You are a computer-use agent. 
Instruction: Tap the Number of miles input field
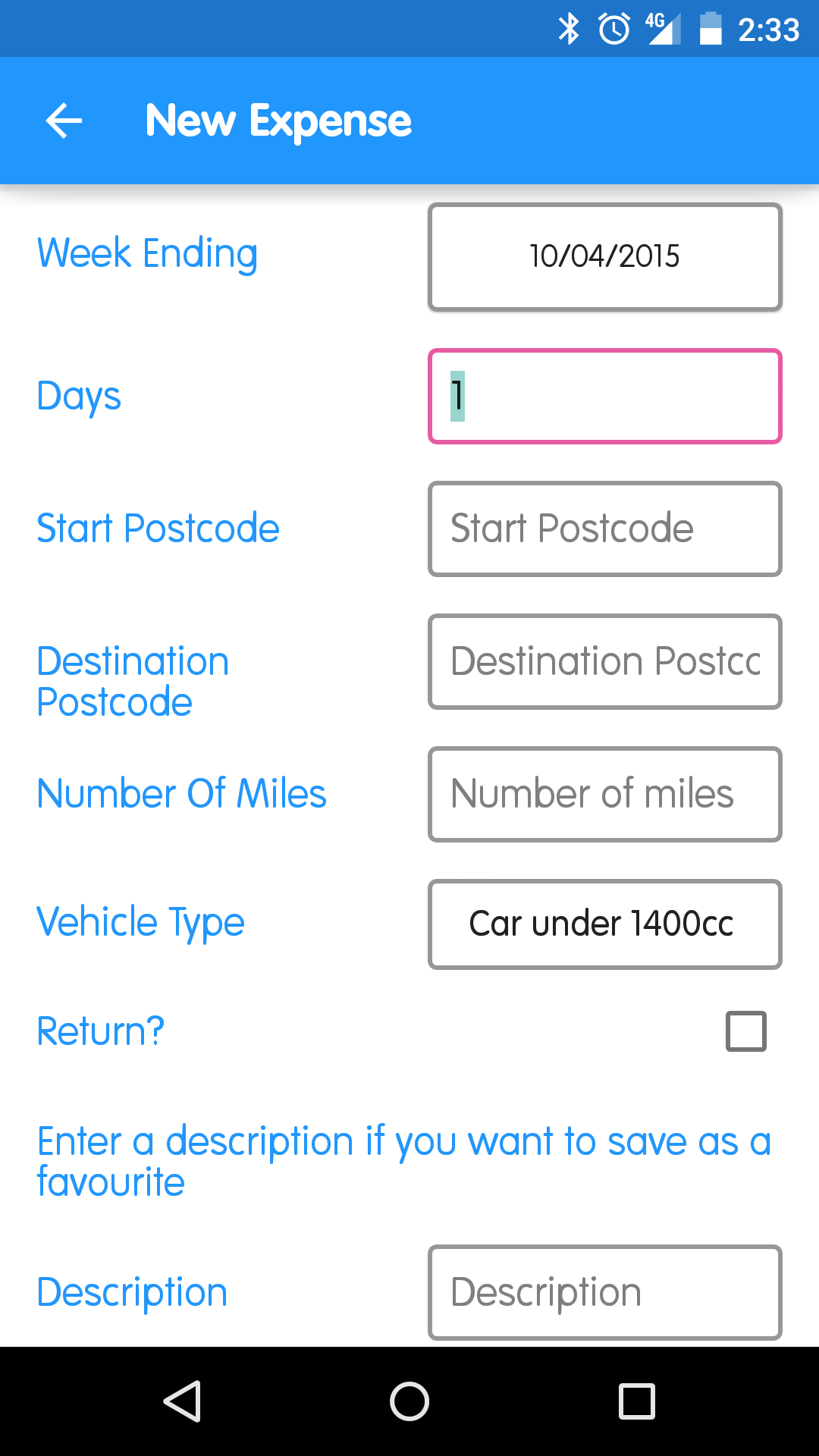tap(604, 794)
